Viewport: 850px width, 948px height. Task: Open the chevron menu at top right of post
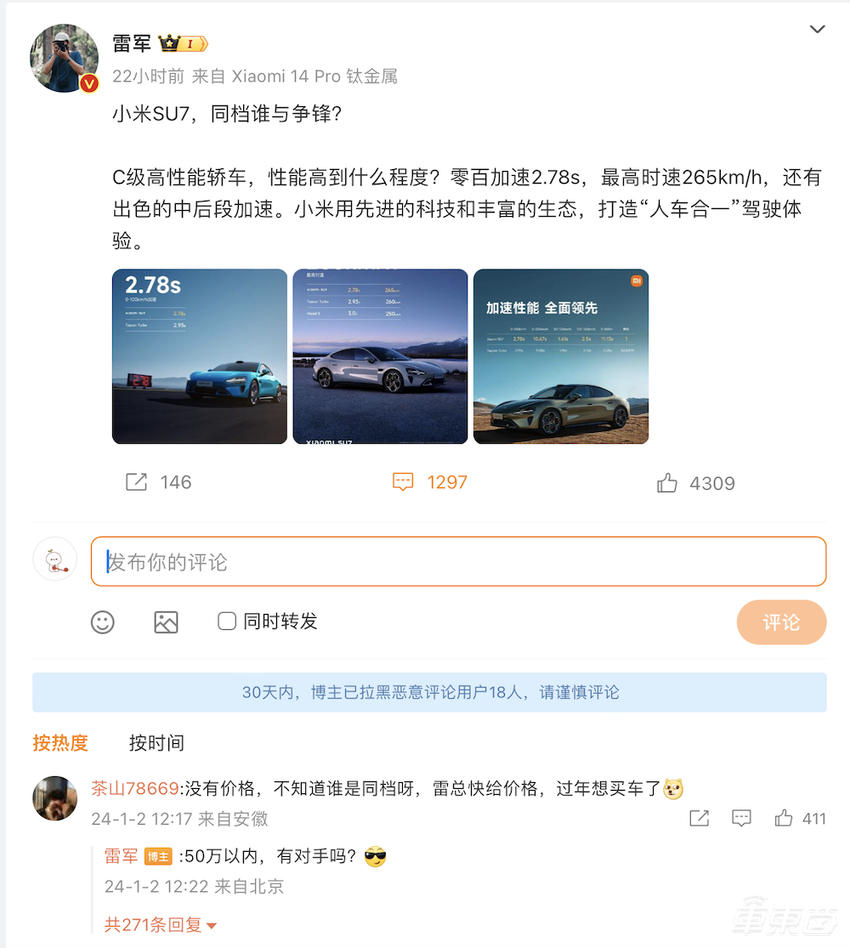(818, 30)
